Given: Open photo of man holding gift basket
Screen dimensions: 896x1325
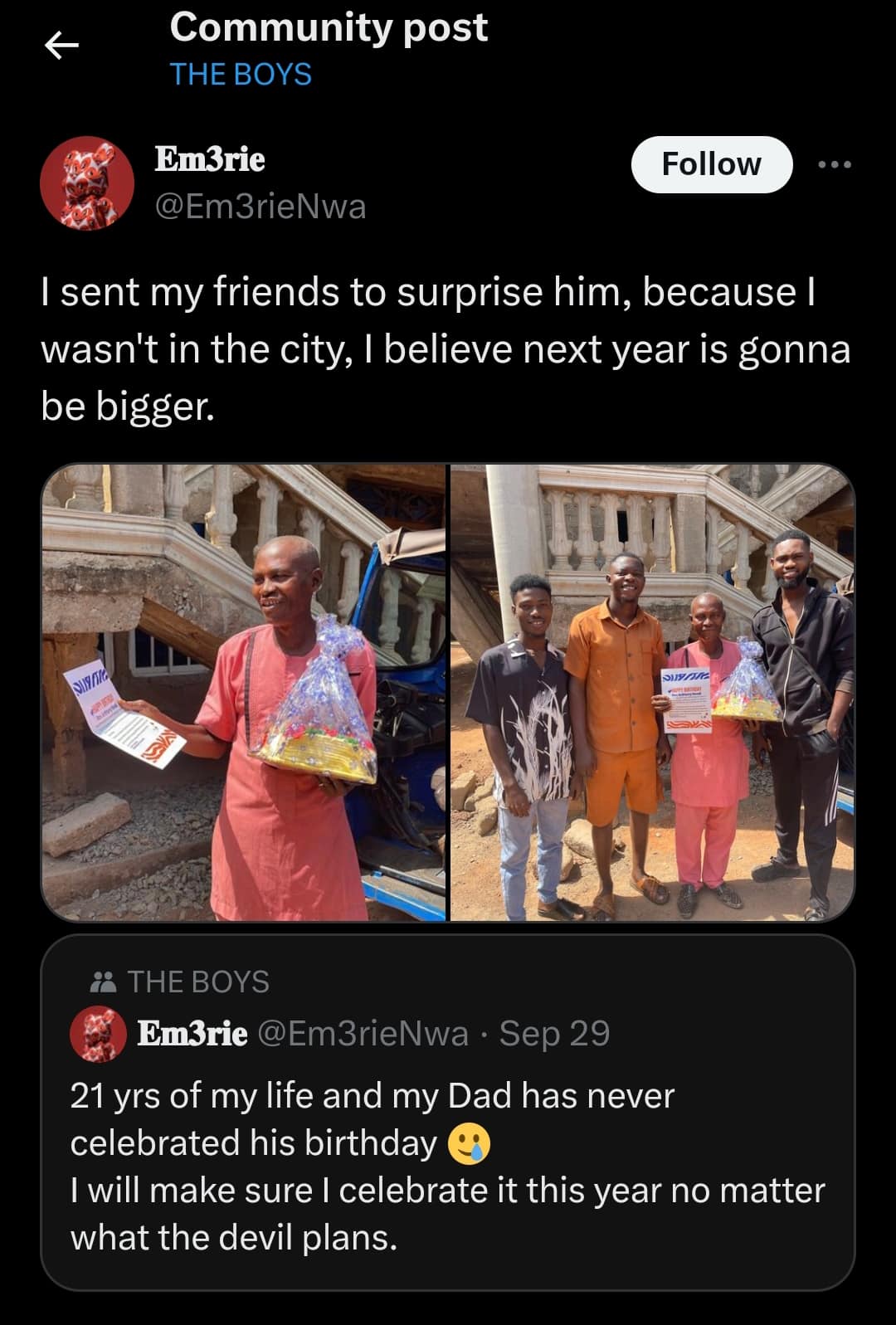Looking at the screenshot, I should (244, 692).
